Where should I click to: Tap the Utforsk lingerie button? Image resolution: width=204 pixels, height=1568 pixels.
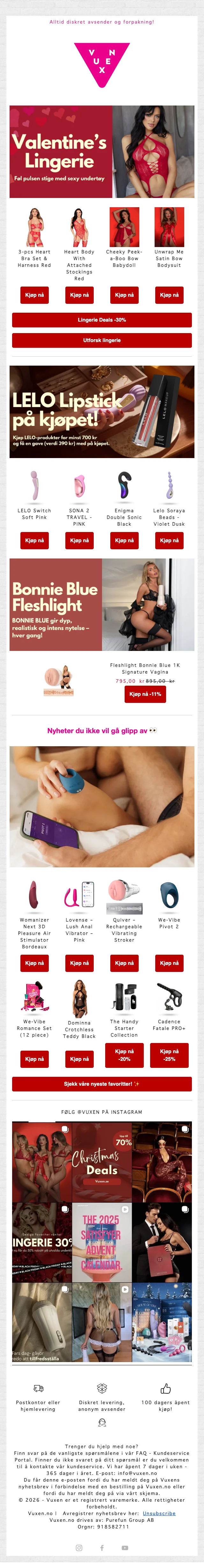coord(102,340)
